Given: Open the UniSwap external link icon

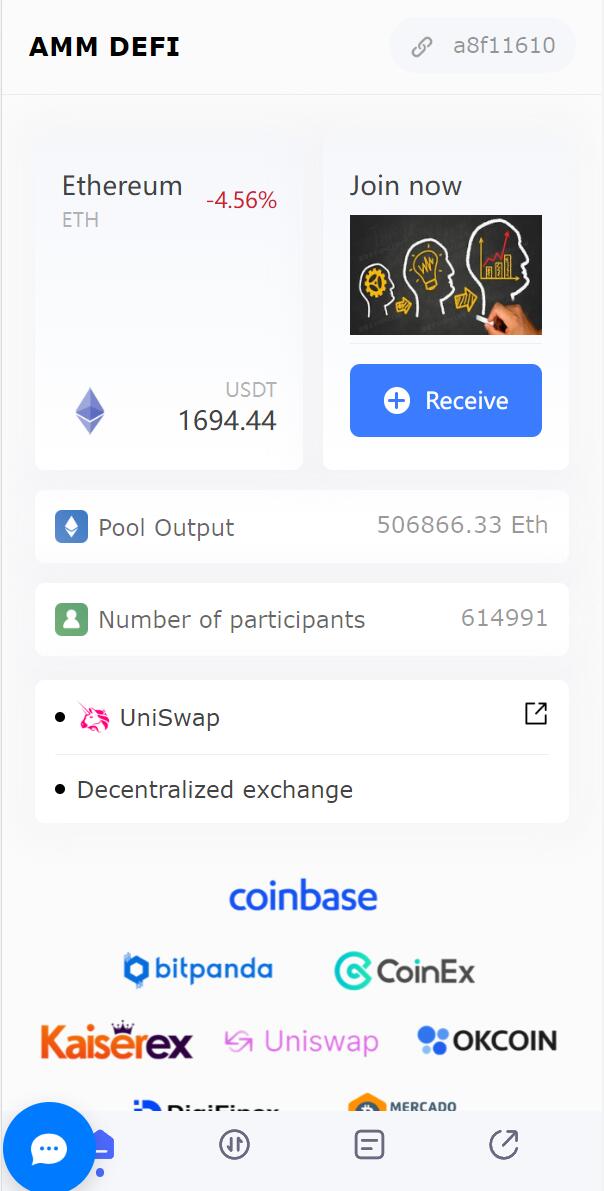Looking at the screenshot, I should tap(536, 713).
